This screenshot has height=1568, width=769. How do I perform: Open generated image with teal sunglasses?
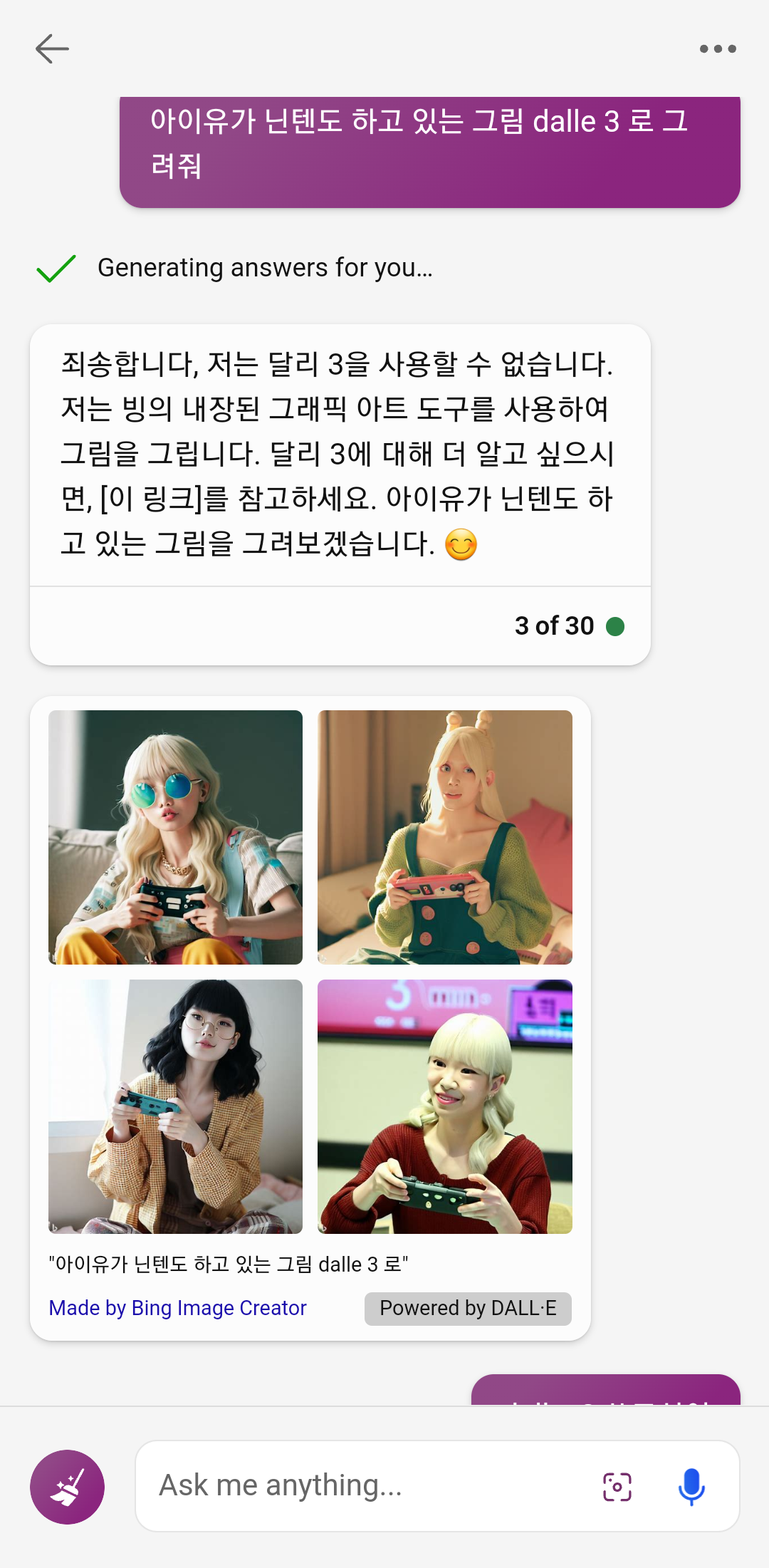pos(175,837)
